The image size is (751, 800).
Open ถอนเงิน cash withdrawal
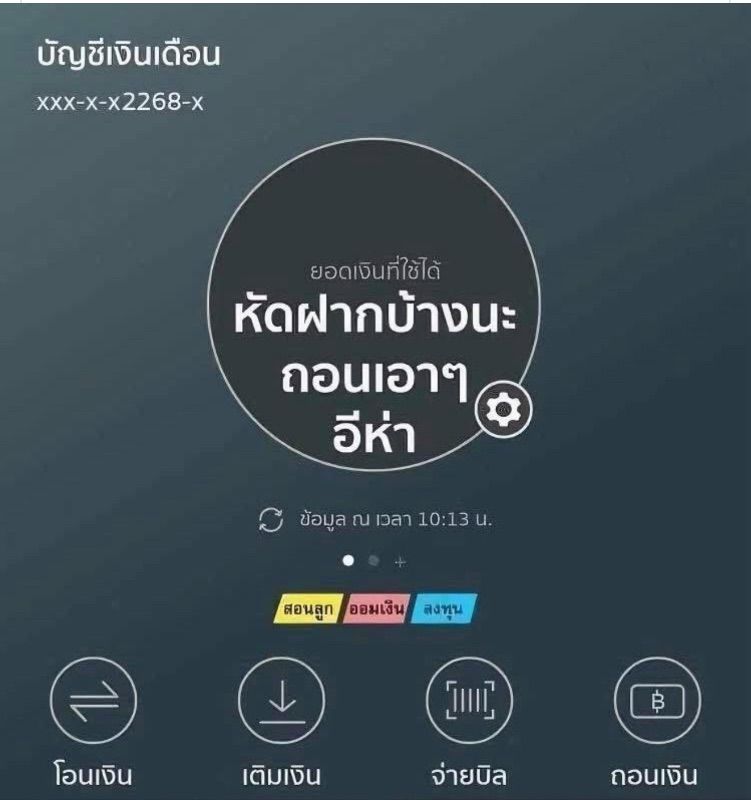pyautogui.click(x=657, y=700)
